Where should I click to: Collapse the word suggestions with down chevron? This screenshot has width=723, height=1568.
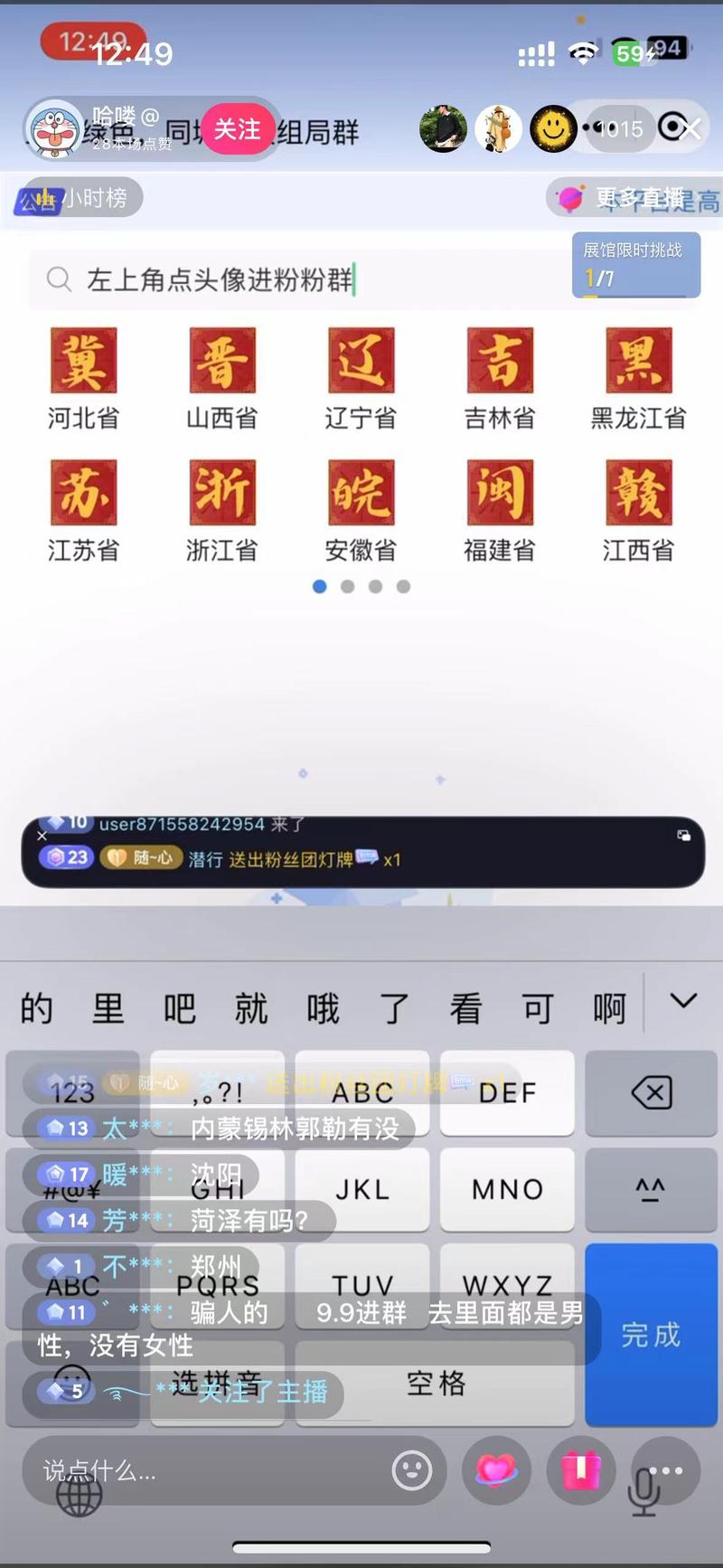[683, 1002]
